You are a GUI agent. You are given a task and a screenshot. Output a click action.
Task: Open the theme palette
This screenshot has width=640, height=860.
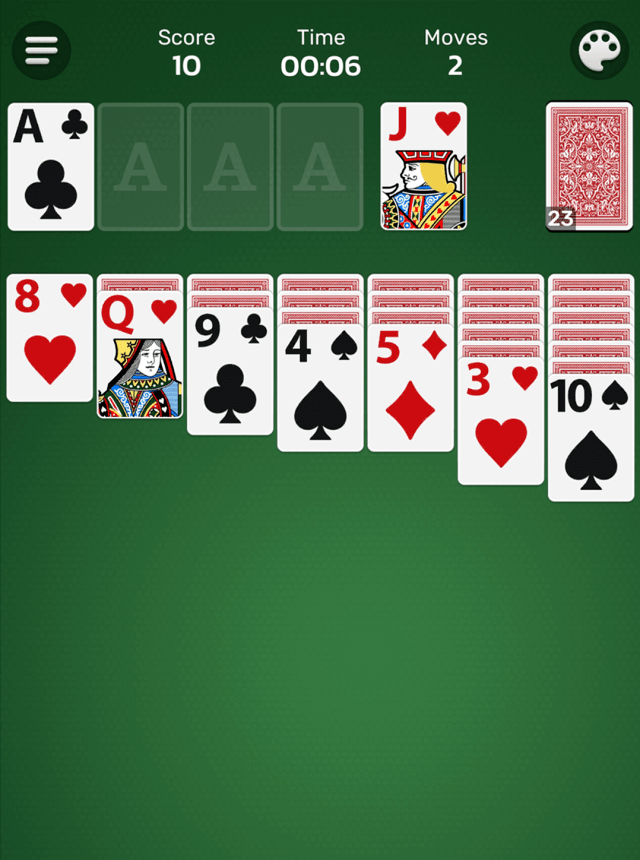pos(599,49)
